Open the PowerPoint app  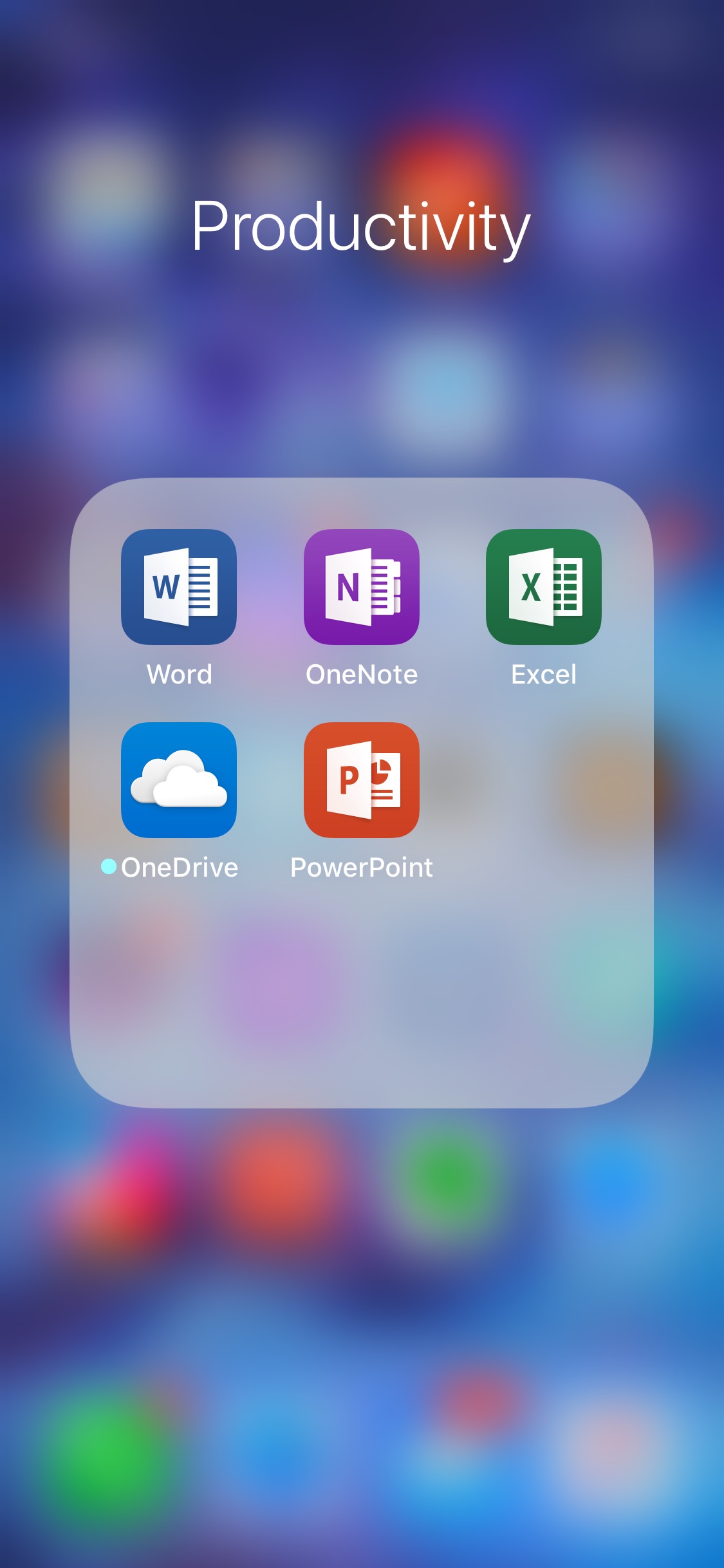(x=362, y=780)
